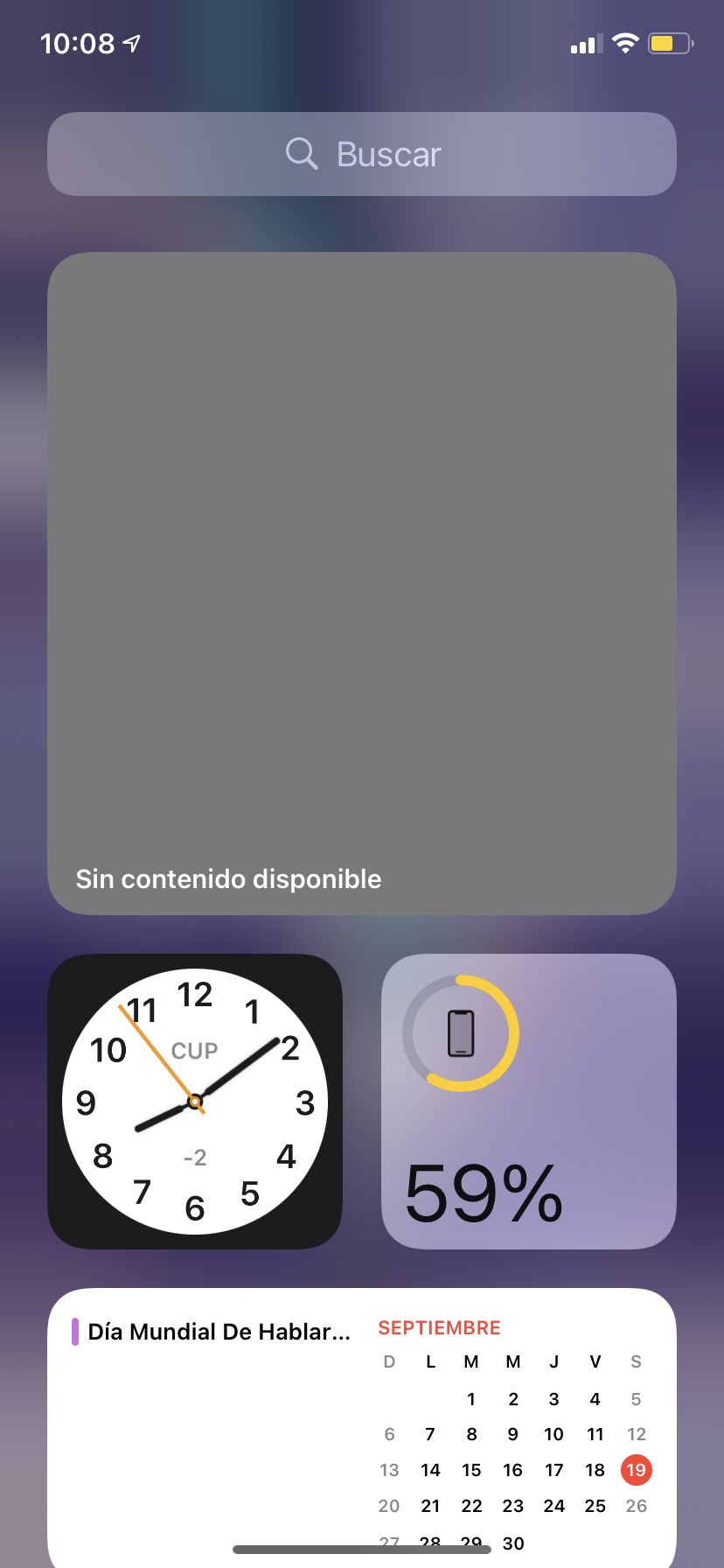The image size is (724, 1568).
Task: Open the widget showing Sin contenido disponible
Action: click(x=362, y=584)
